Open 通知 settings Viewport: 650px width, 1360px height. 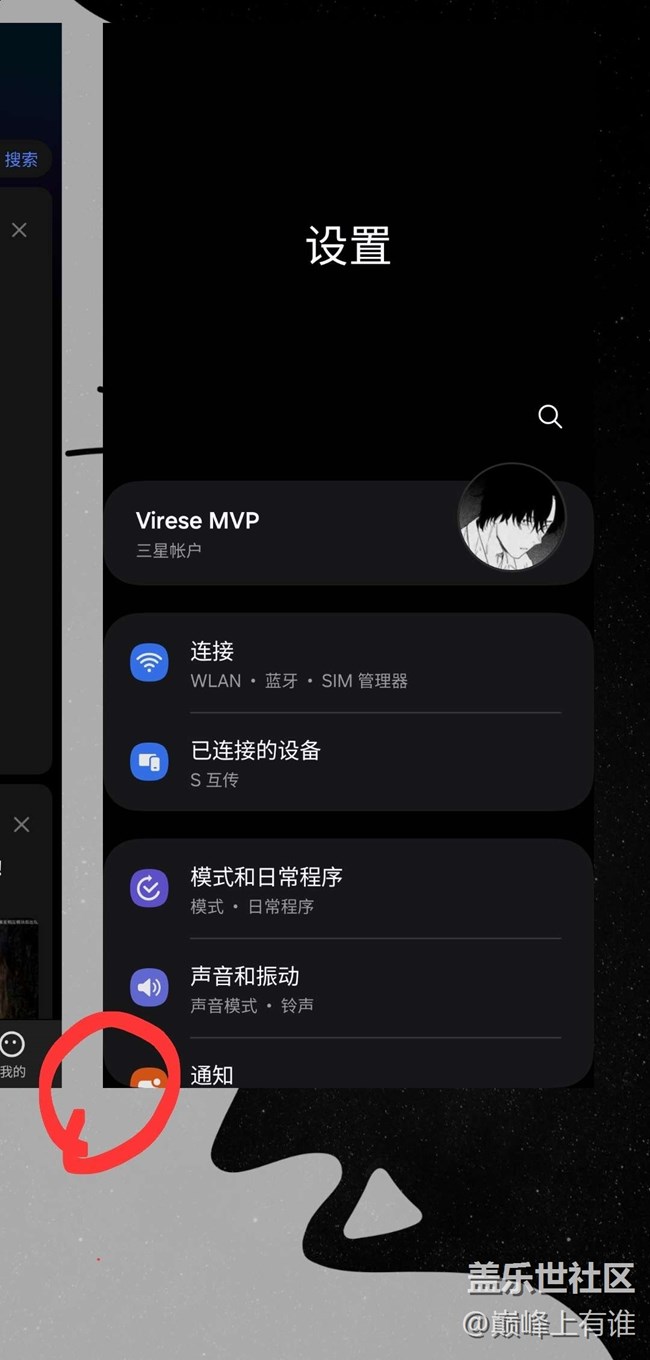[348, 1064]
